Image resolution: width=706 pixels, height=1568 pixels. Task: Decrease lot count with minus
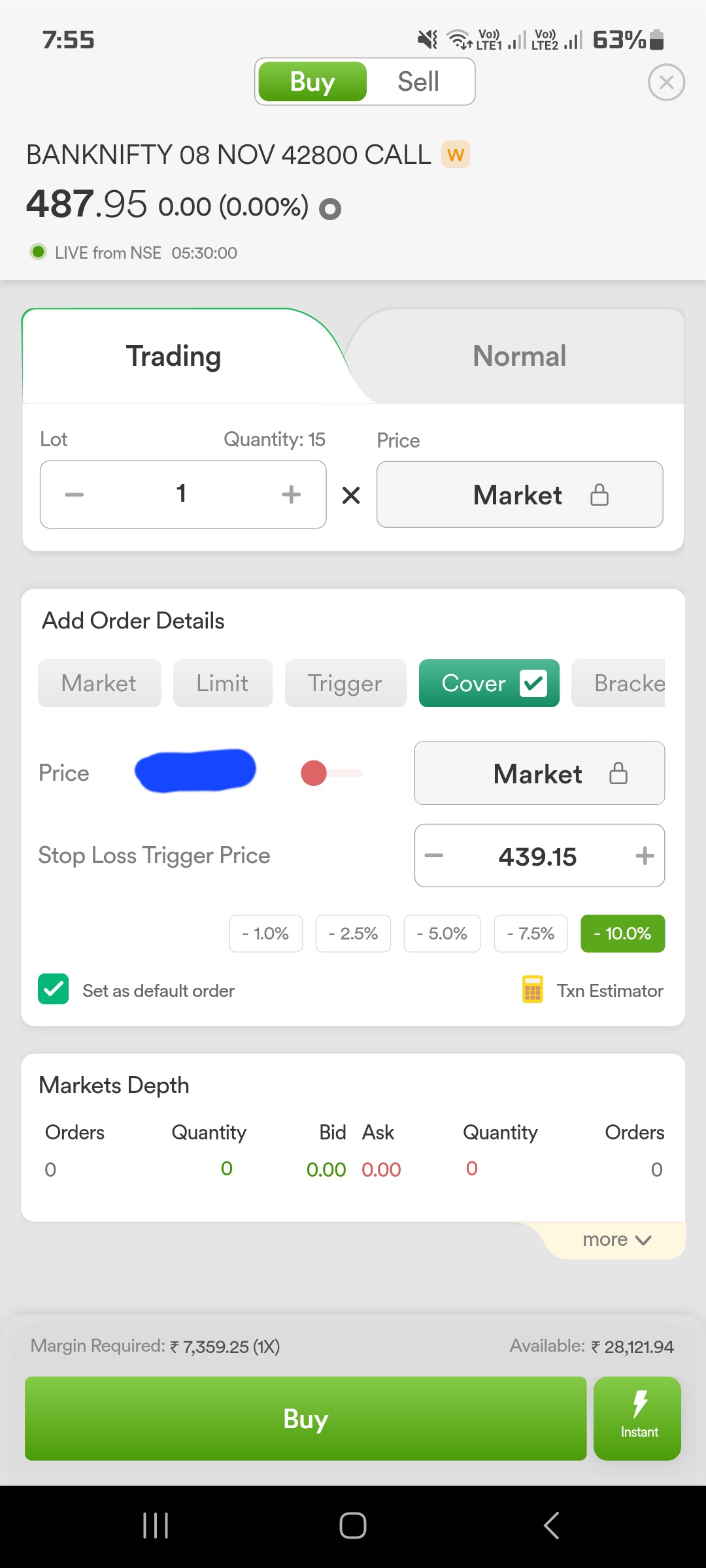pos(75,495)
